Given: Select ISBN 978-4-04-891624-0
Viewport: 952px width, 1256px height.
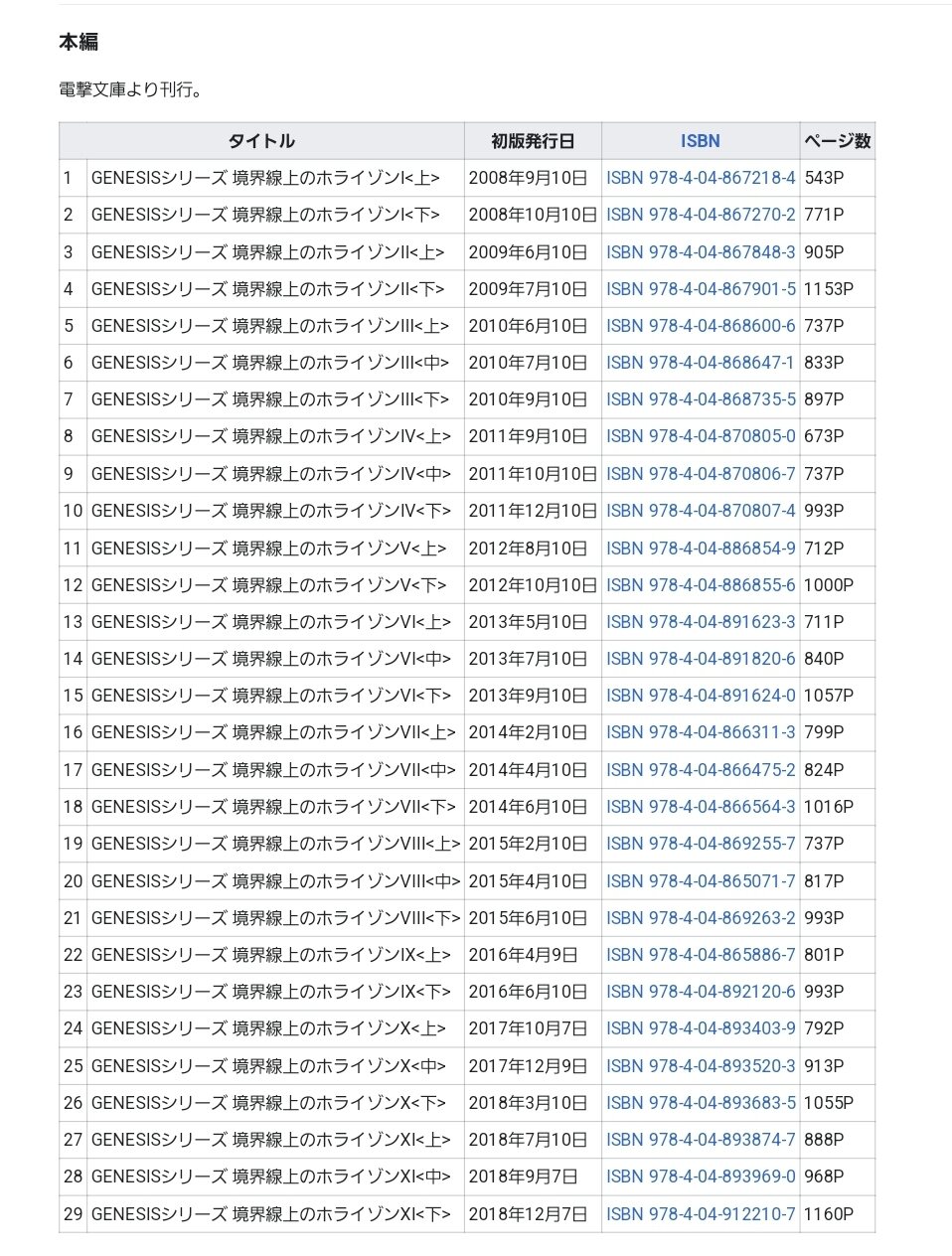Looking at the screenshot, I should [x=701, y=696].
